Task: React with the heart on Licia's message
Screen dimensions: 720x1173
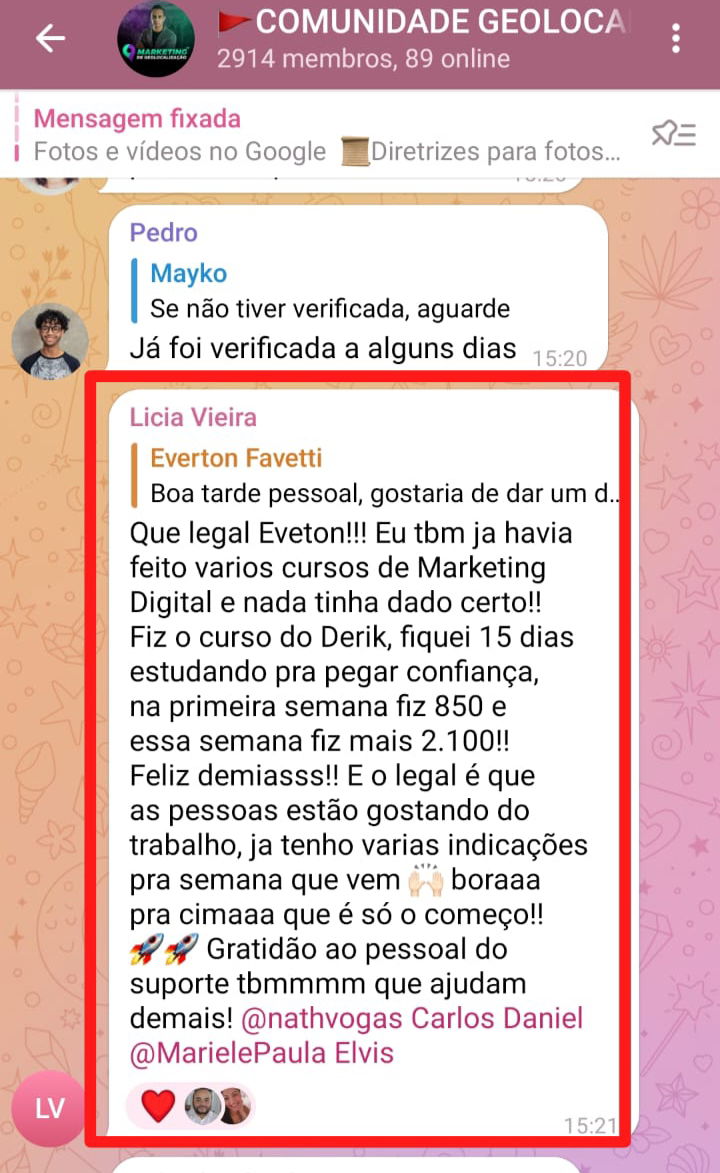Action: 157,1105
